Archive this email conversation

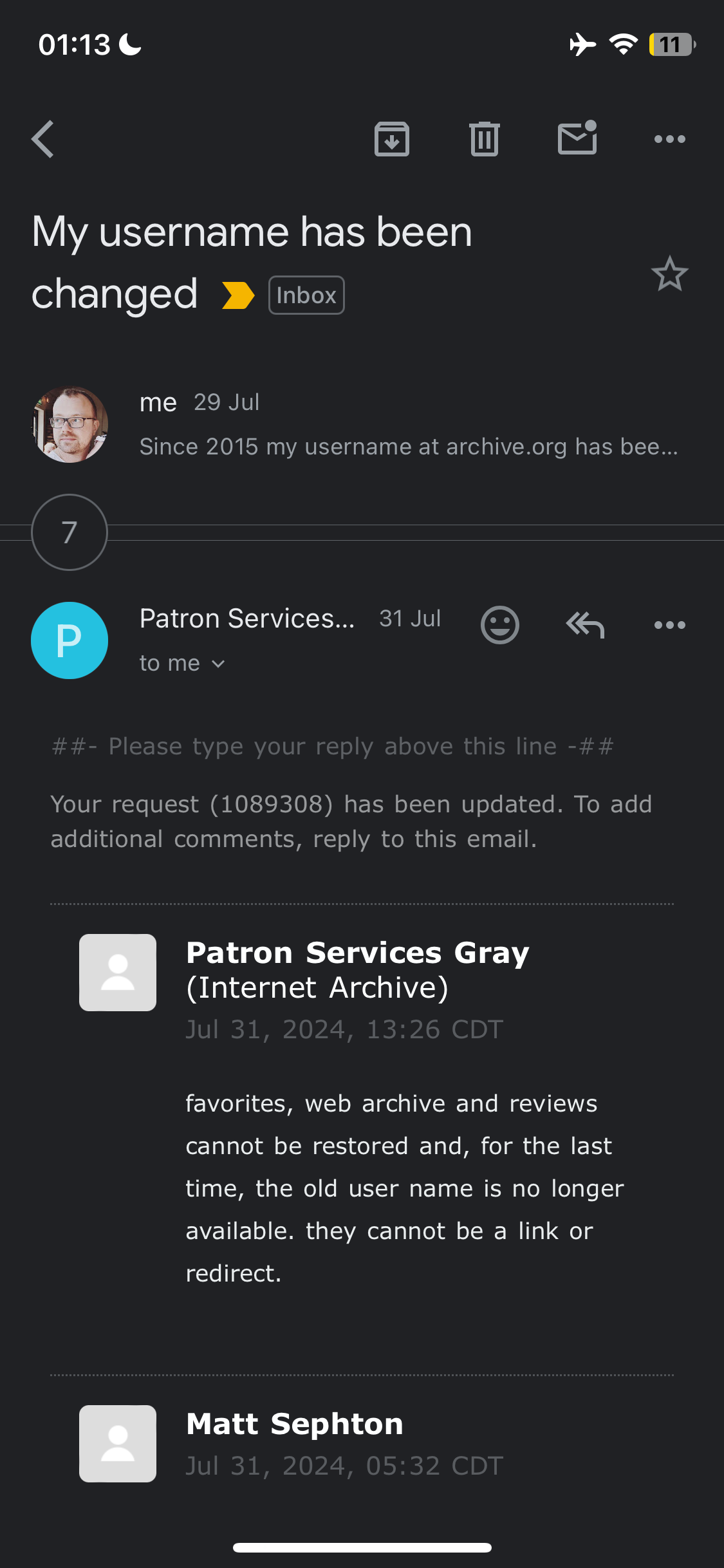[x=392, y=139]
